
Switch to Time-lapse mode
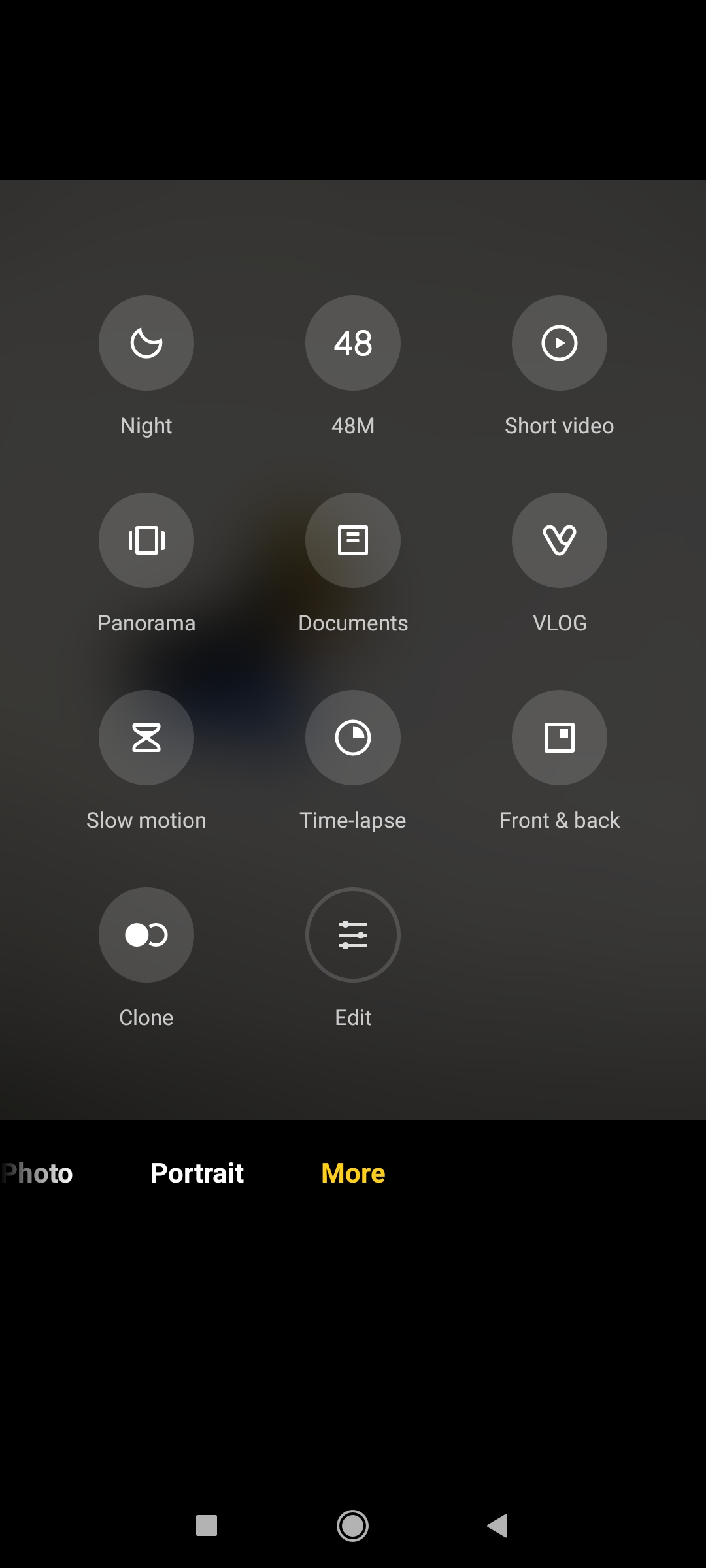tap(353, 738)
